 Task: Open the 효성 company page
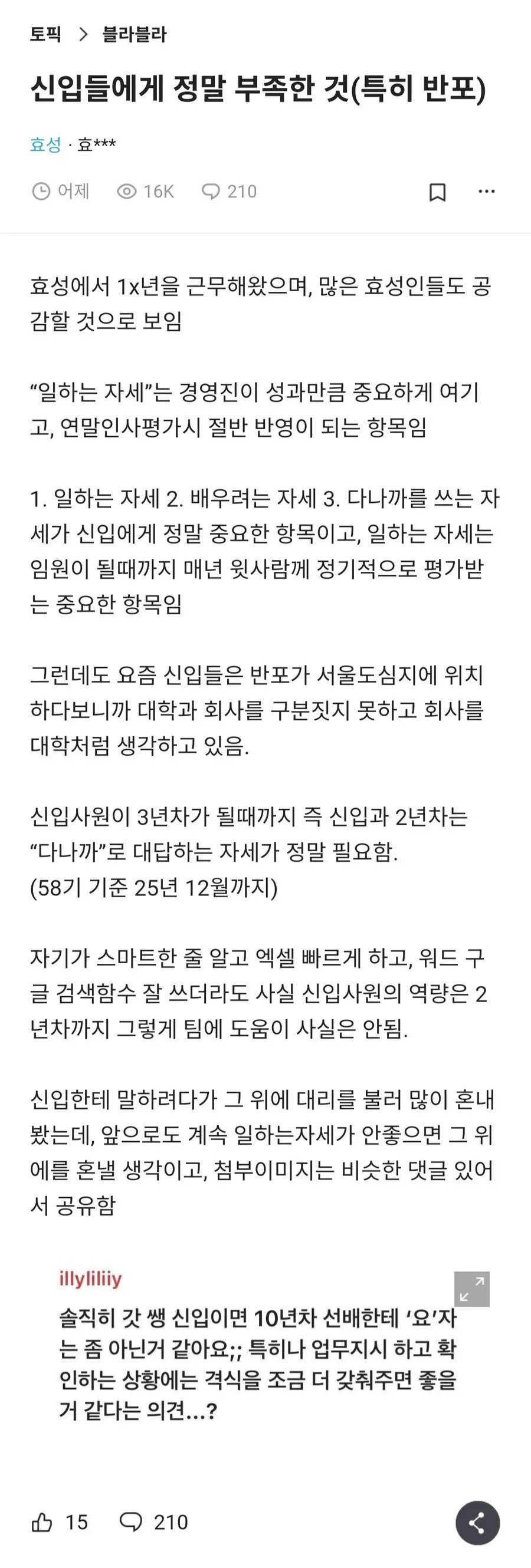click(45, 145)
